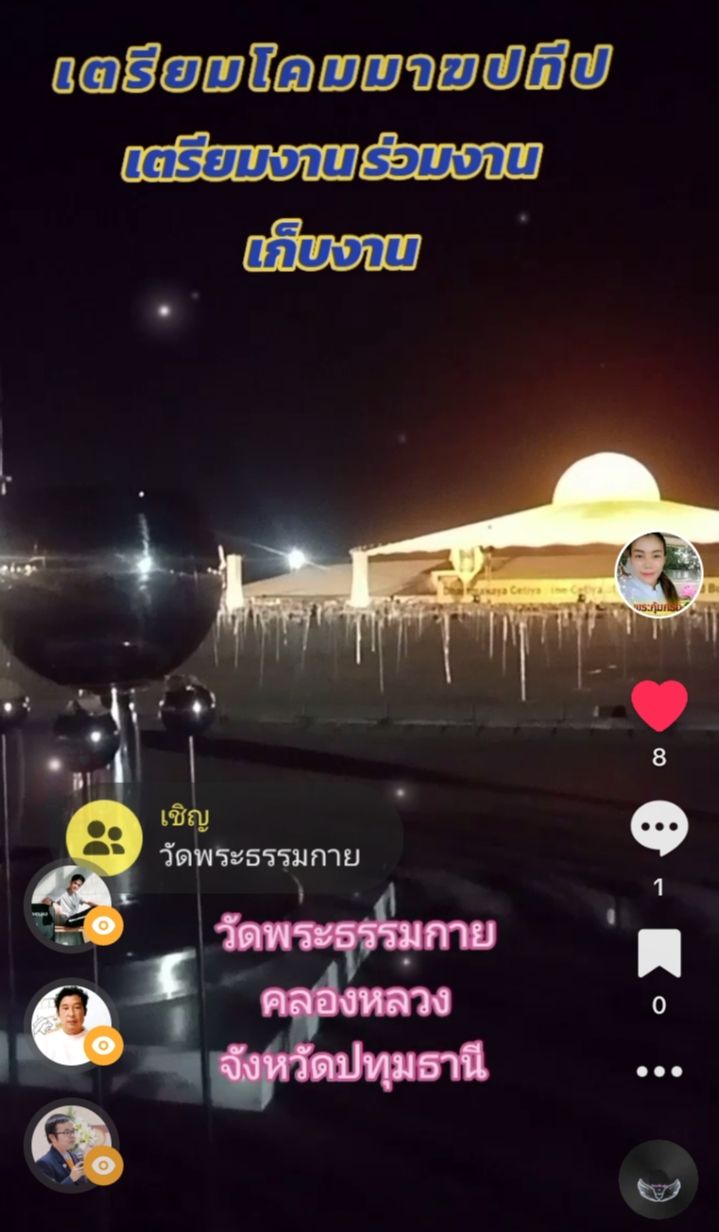The width and height of the screenshot is (719, 1232).
Task: Open the comments on this video
Action: point(659,830)
